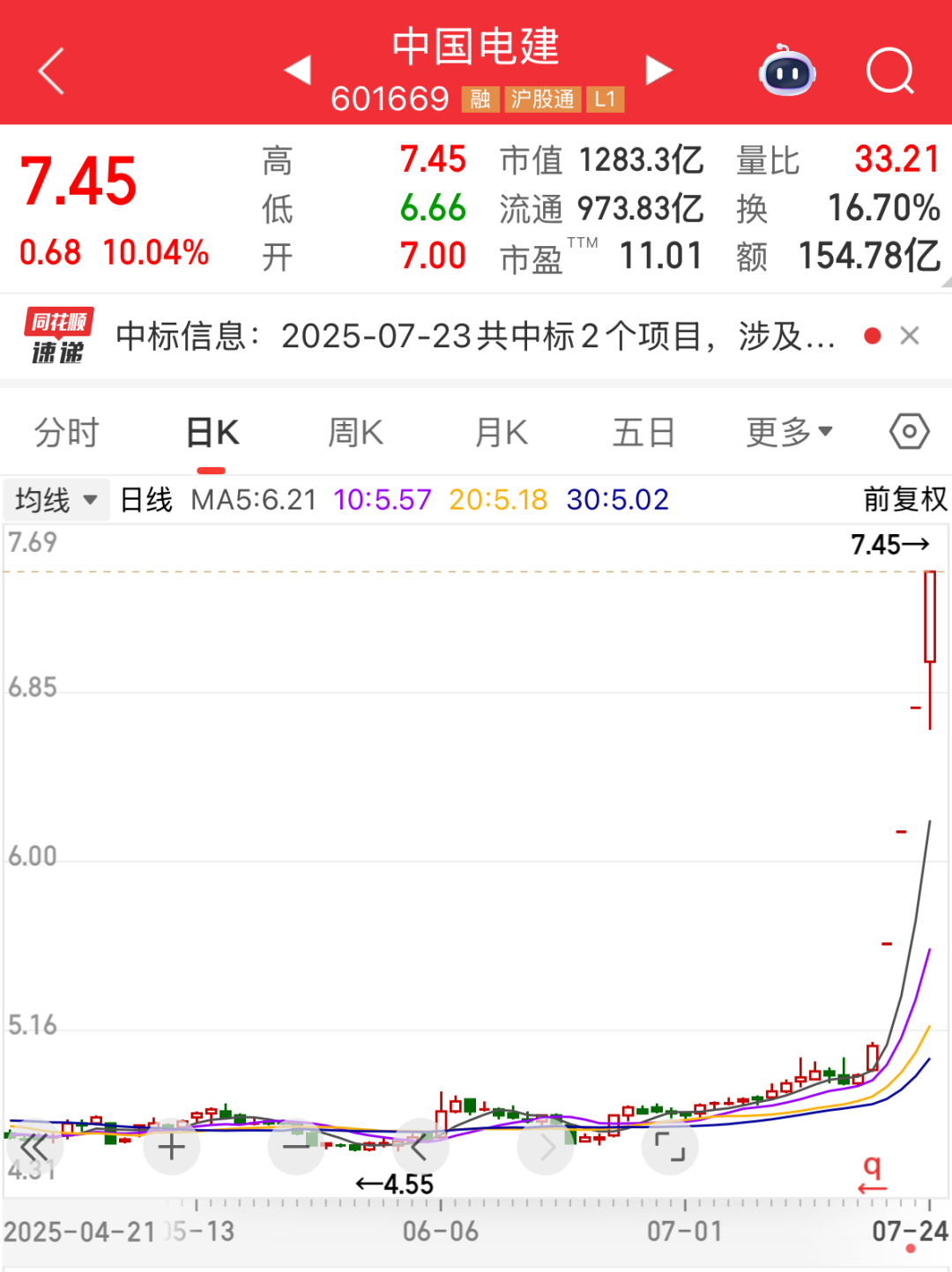
Task: Zoom out the K-line chart with minus
Action: click(296, 1147)
